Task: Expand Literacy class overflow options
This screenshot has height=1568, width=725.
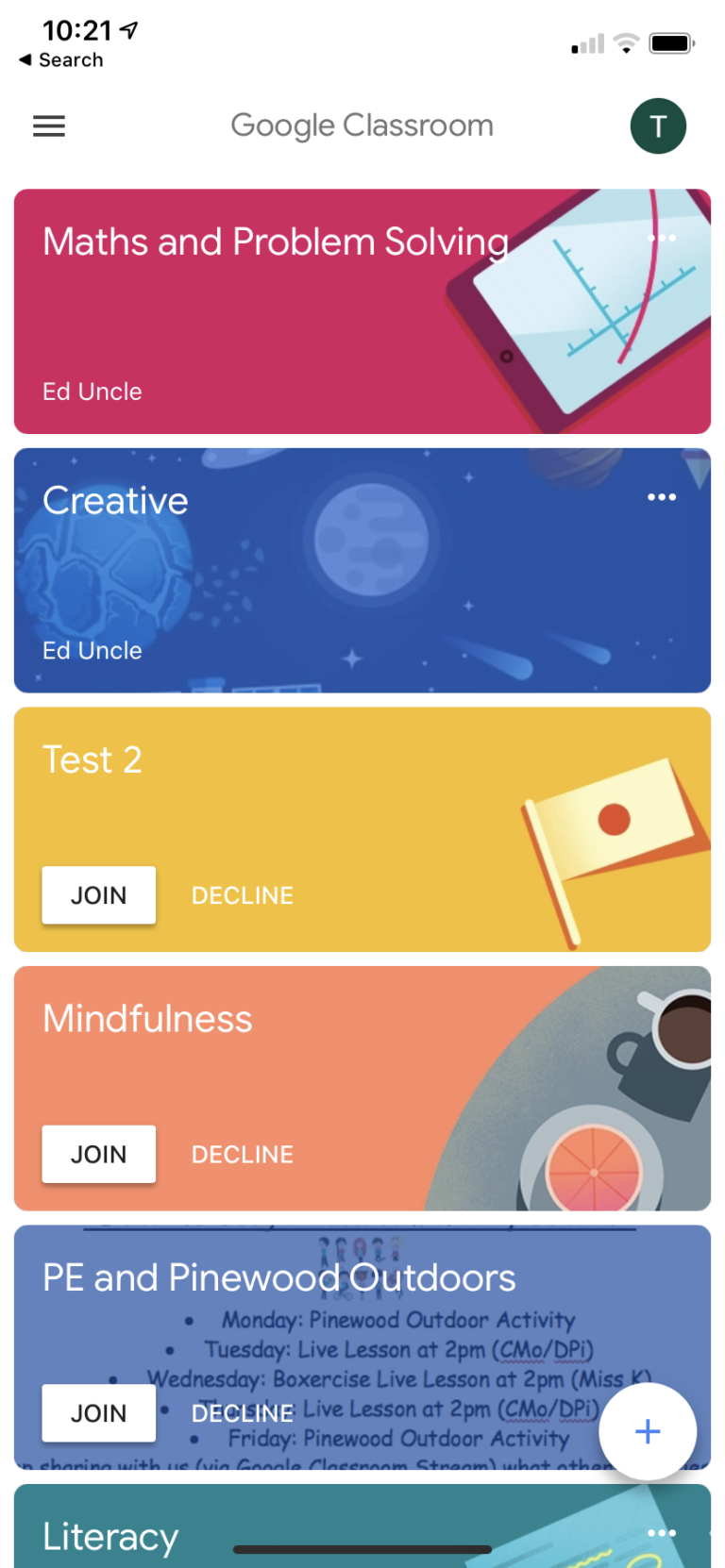Action: coord(662,1533)
